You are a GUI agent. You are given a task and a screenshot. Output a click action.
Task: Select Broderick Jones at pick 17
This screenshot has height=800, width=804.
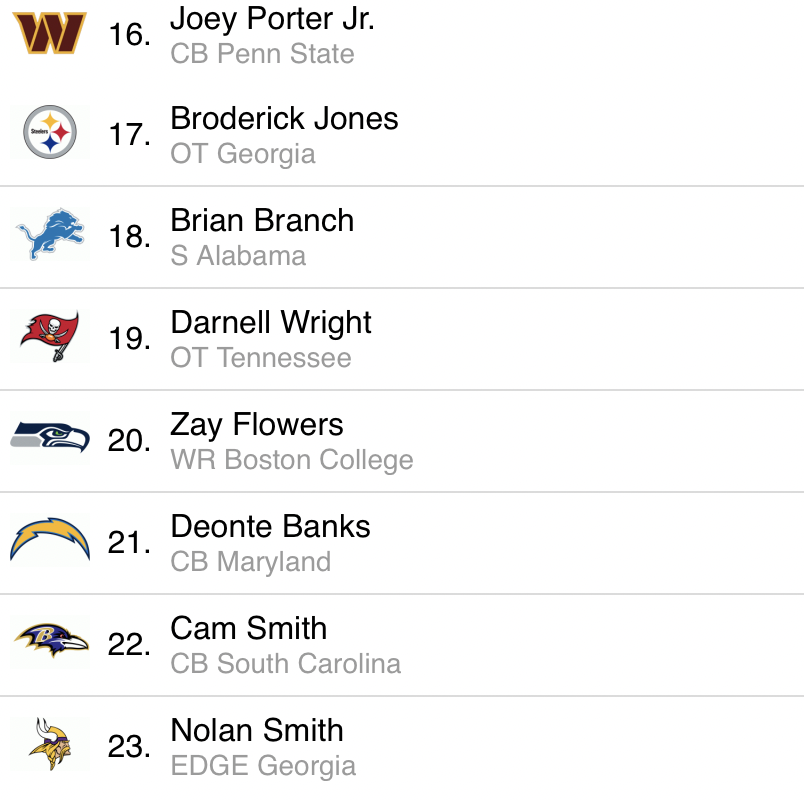pos(284,134)
